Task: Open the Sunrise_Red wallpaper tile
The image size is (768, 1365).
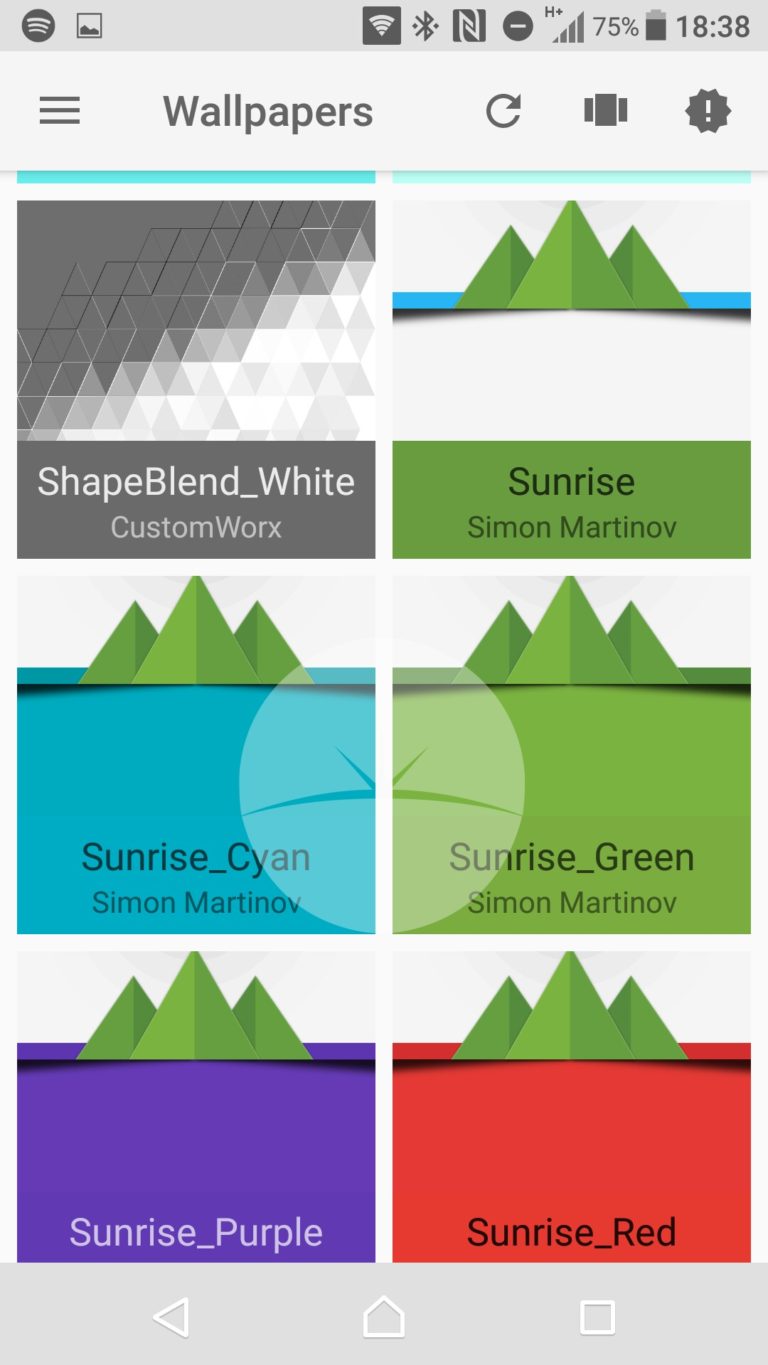Action: tap(571, 1106)
